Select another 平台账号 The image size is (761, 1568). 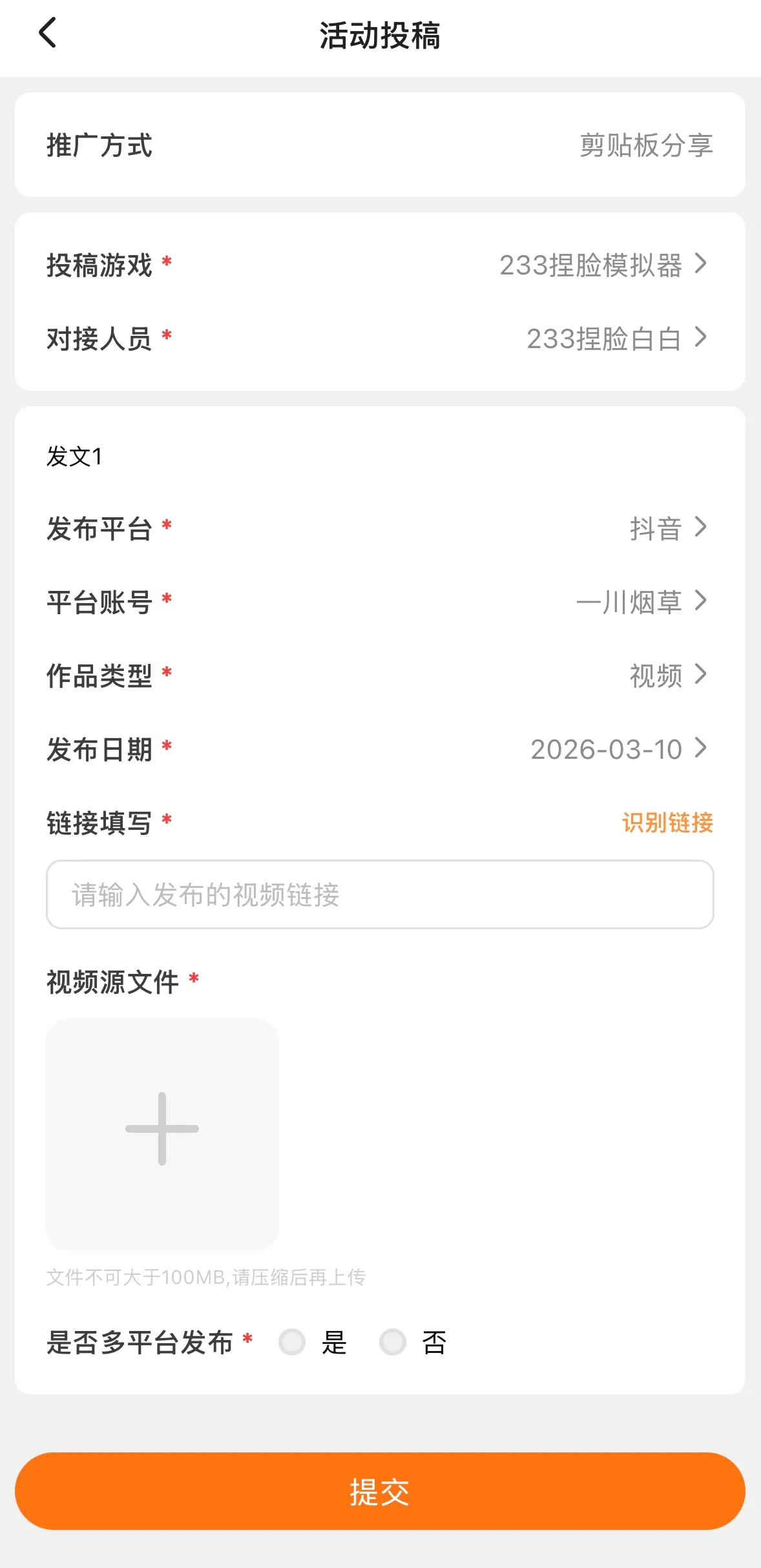pos(641,602)
